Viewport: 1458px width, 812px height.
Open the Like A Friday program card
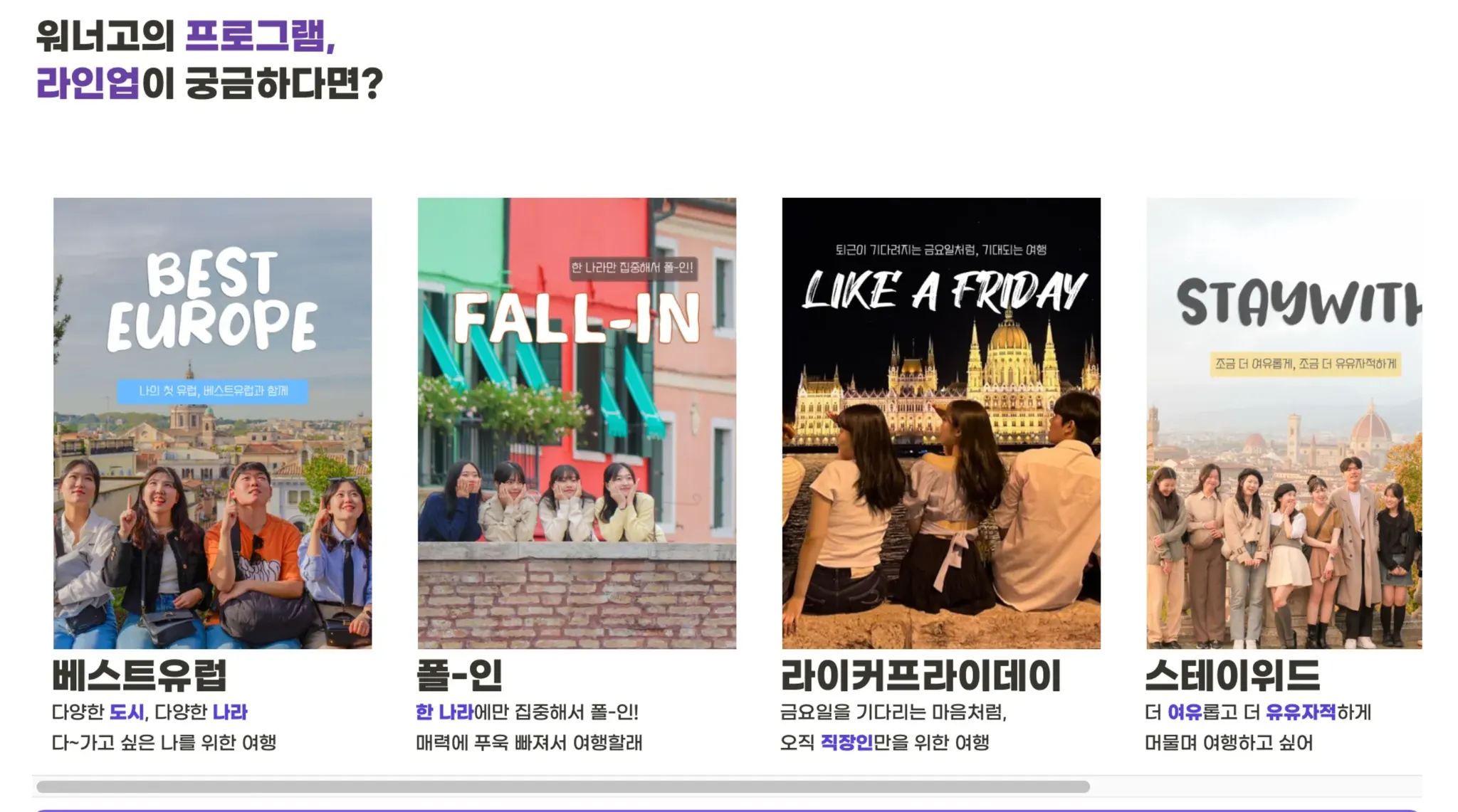(x=940, y=423)
